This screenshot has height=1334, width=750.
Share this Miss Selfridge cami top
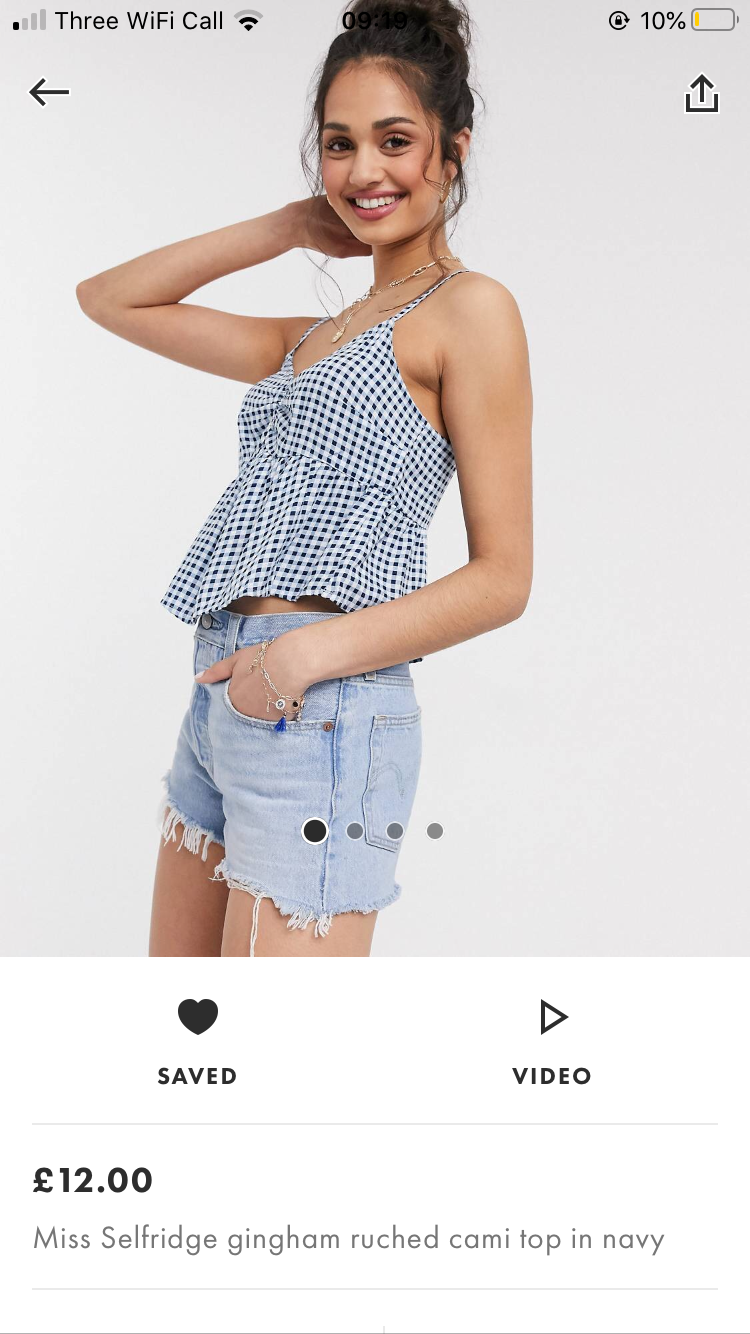[701, 94]
